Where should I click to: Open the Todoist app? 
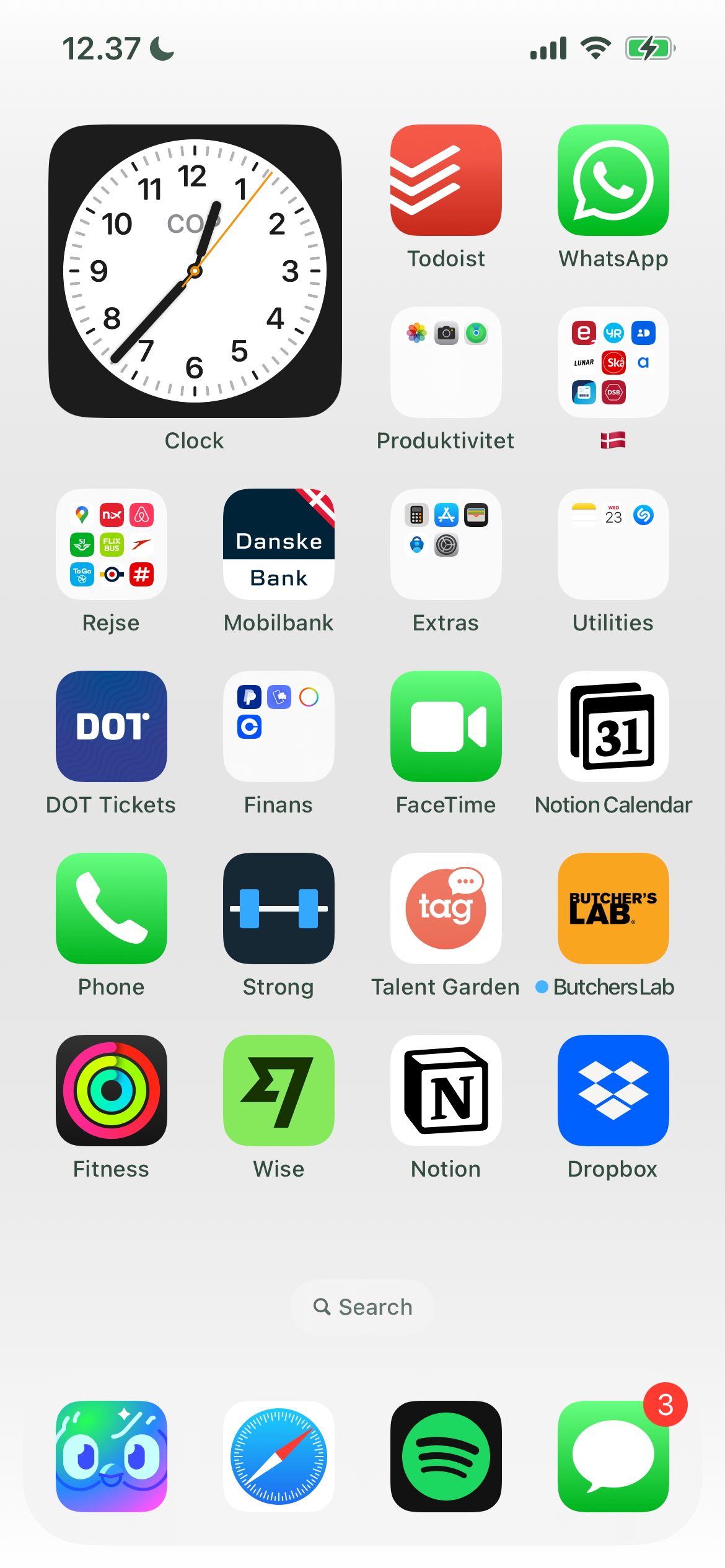pos(446,180)
